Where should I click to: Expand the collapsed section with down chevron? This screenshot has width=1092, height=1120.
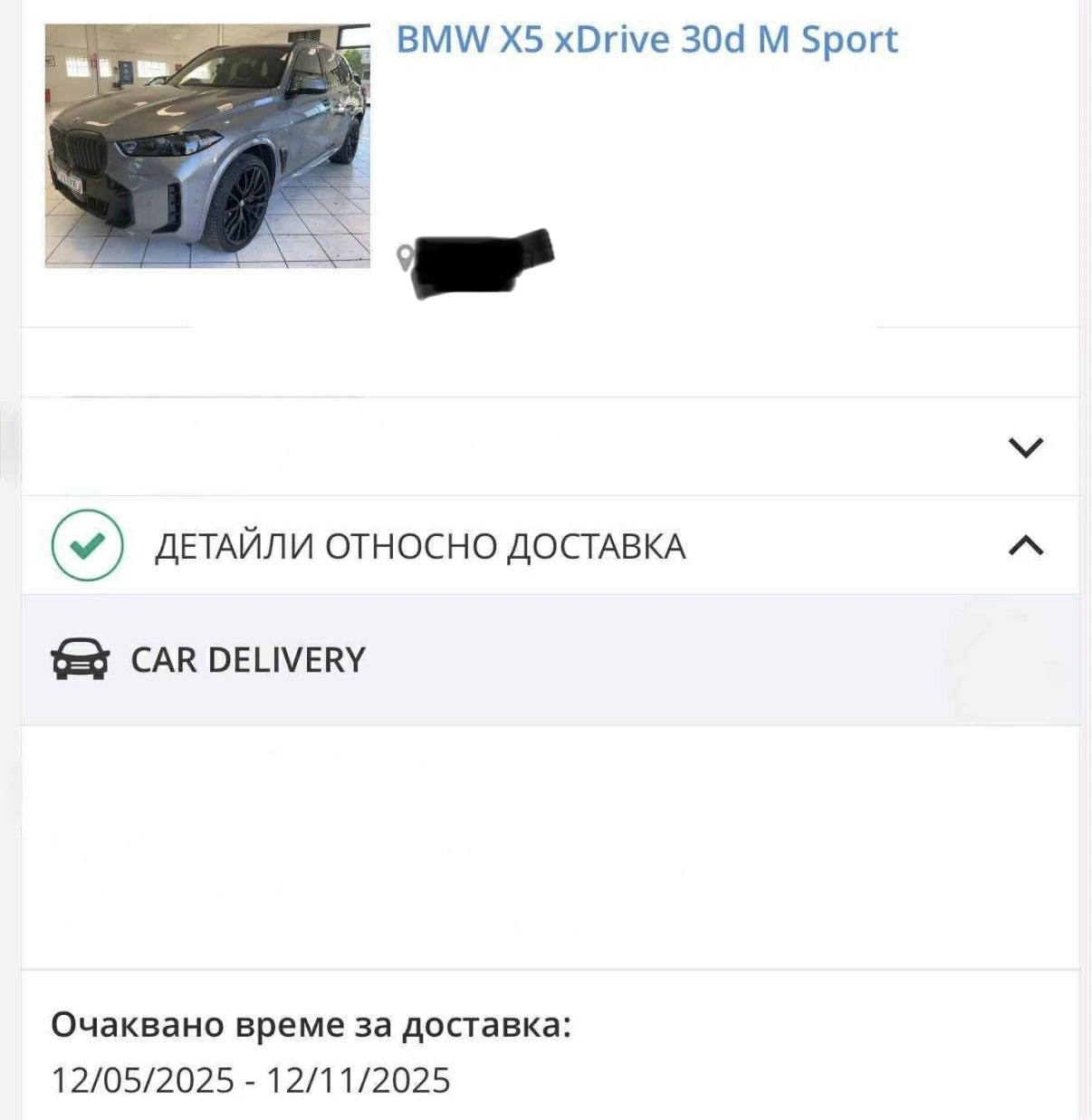[x=1024, y=445]
